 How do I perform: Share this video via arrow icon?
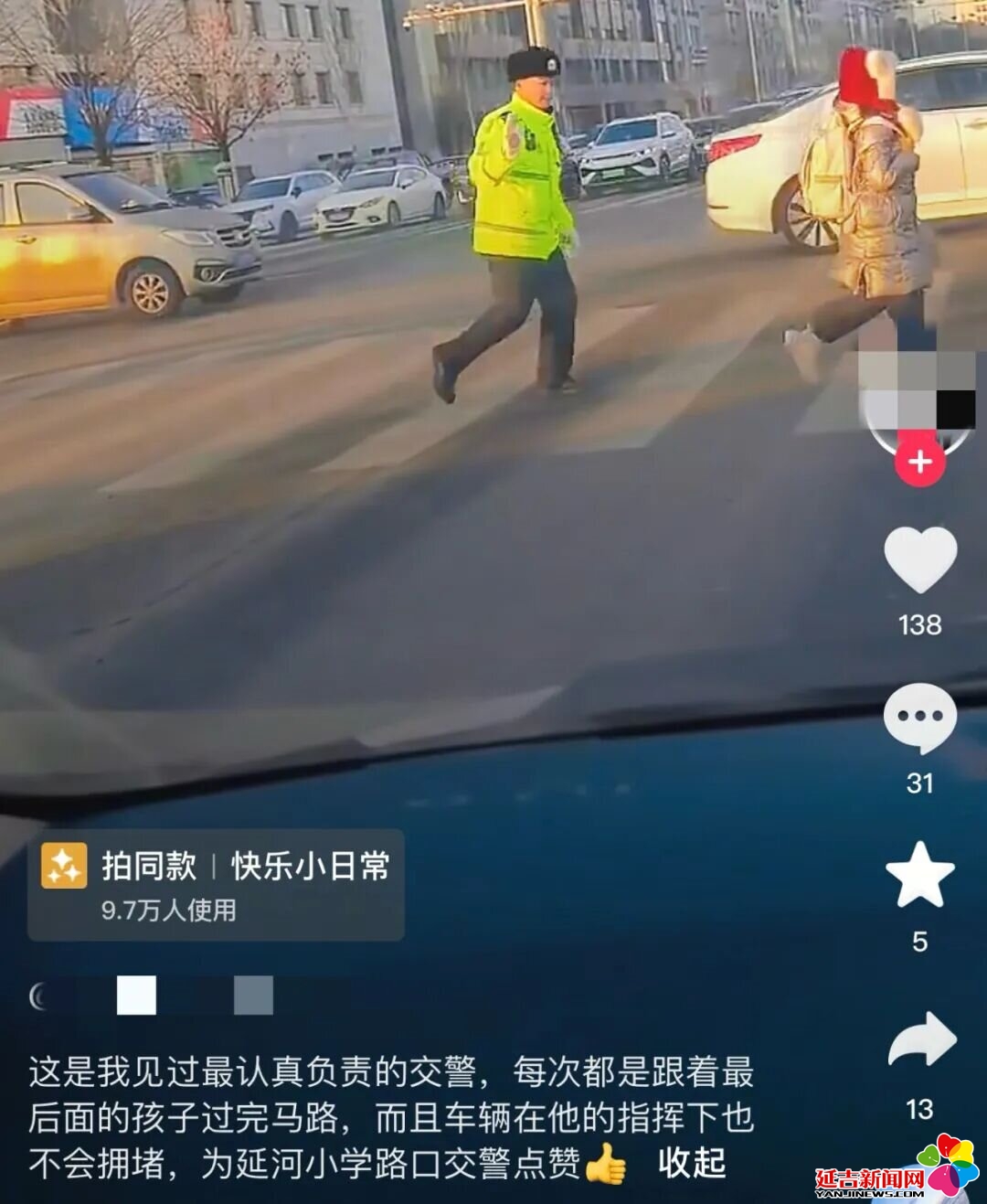[921, 1040]
